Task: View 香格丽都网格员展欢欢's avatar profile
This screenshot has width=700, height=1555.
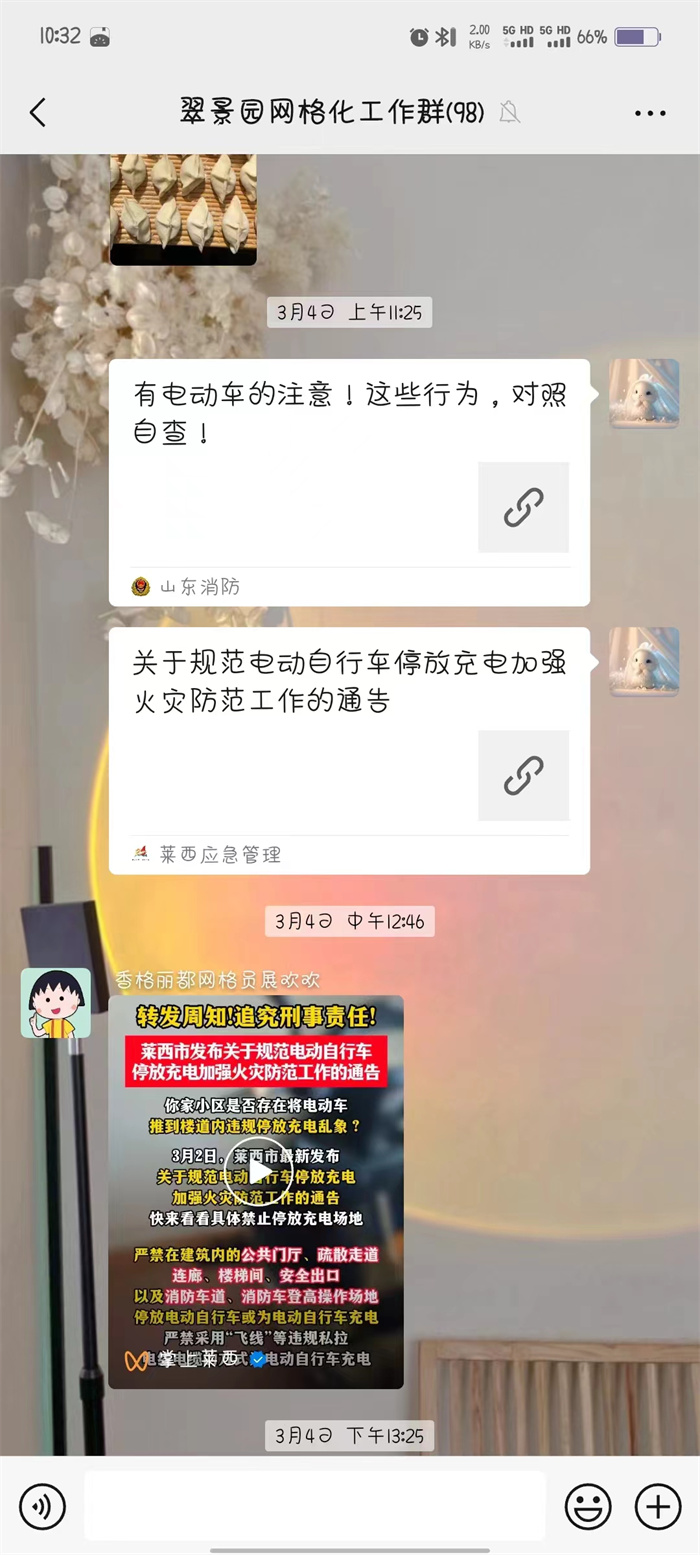Action: point(56,1002)
